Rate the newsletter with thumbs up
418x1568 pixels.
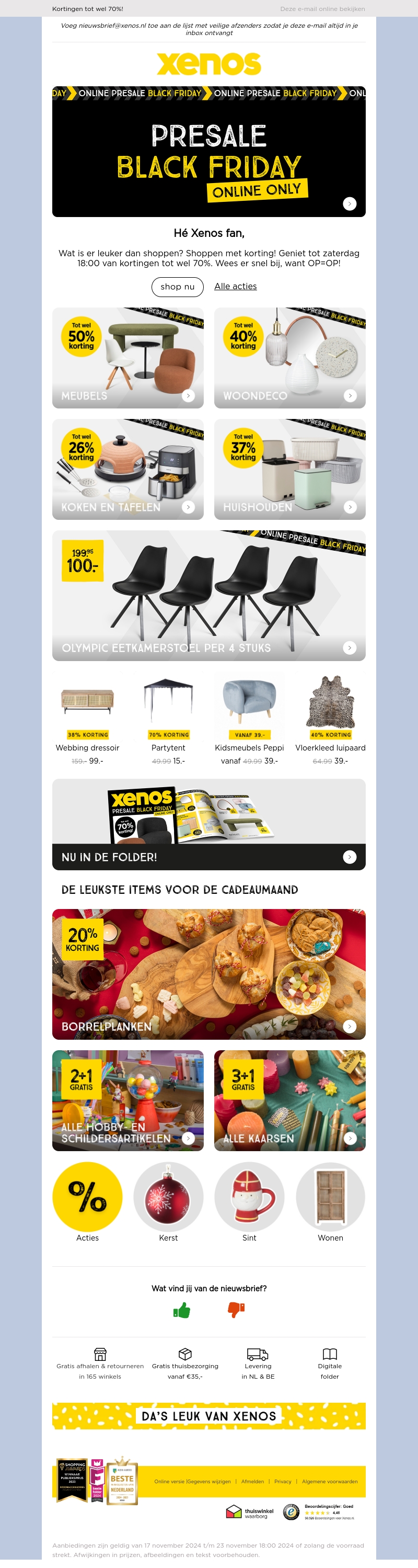182,1310
